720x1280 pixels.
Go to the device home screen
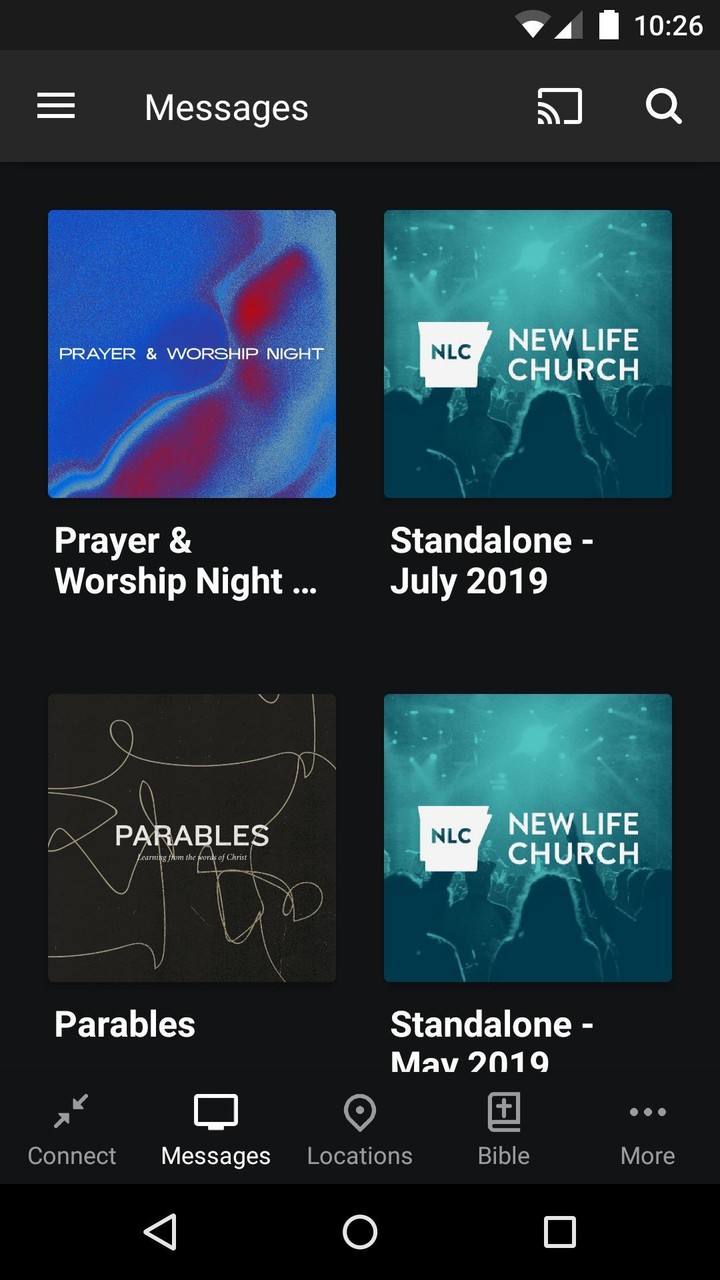(x=360, y=1232)
